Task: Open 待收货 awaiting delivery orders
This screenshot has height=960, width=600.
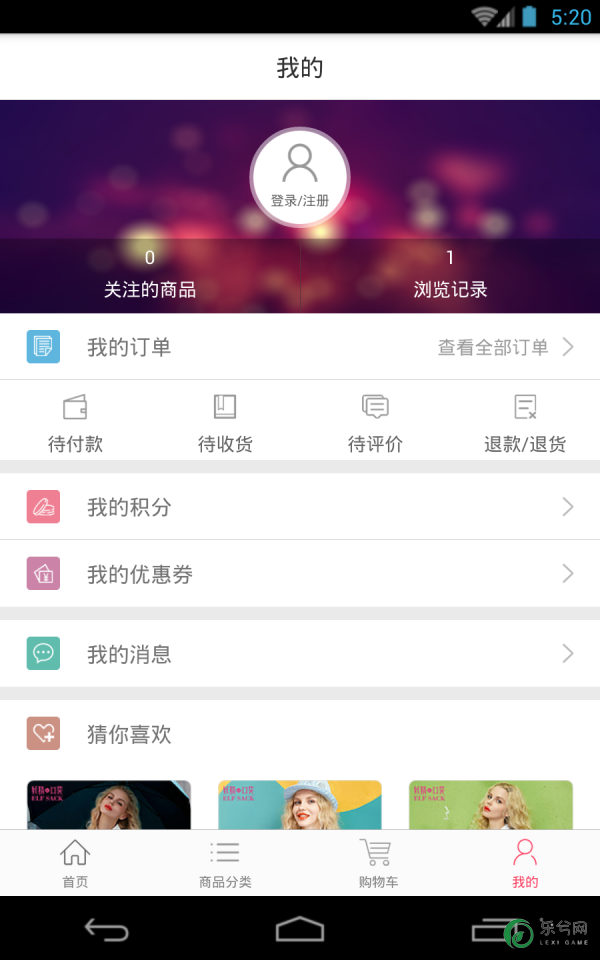Action: (x=225, y=423)
